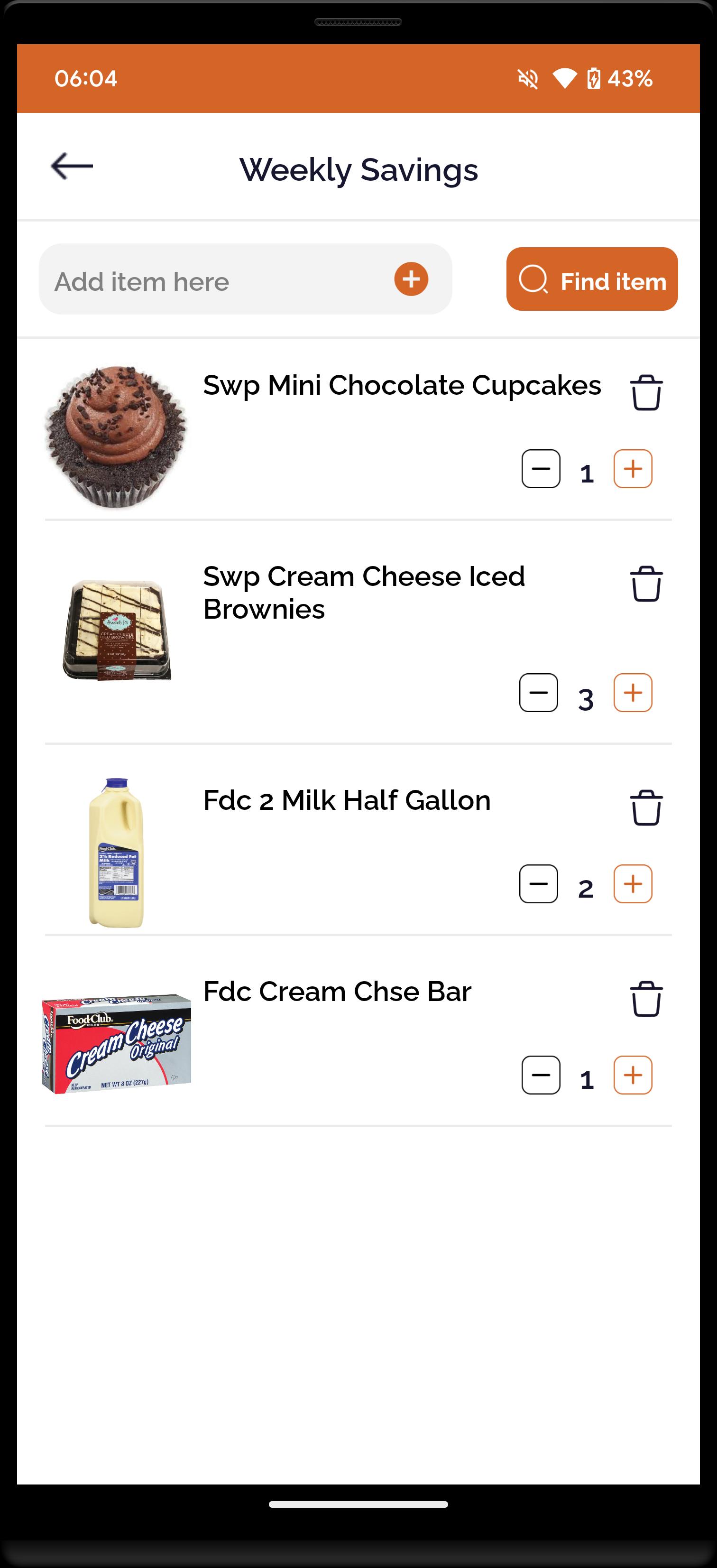717x1568 pixels.
Task: Decrease quantity of Swp Mini Chocolate Cupcakes
Action: 541,469
